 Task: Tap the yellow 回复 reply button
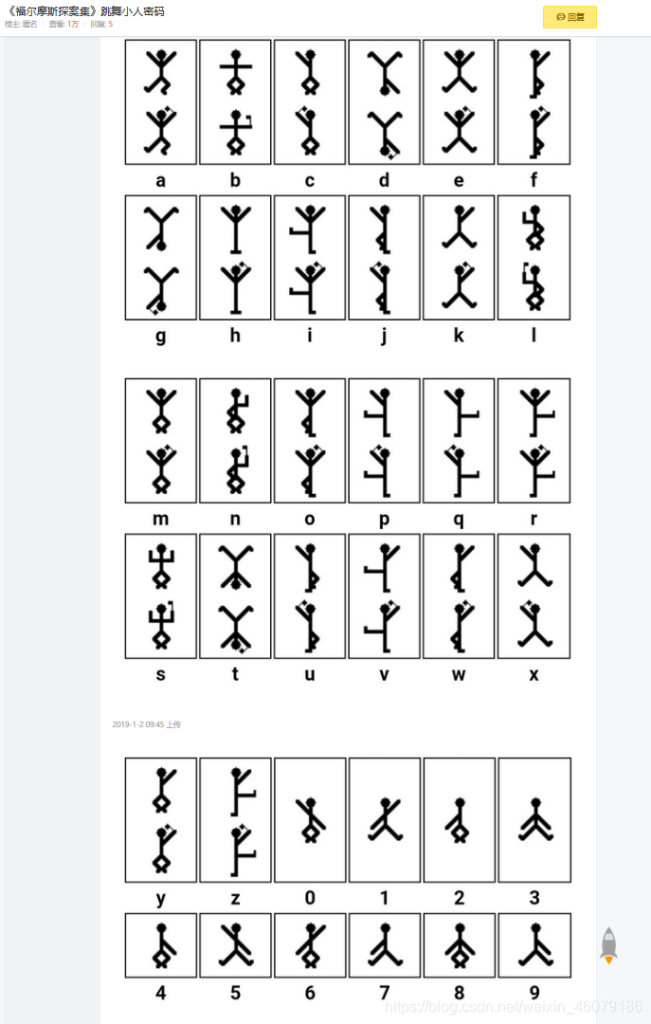point(570,17)
